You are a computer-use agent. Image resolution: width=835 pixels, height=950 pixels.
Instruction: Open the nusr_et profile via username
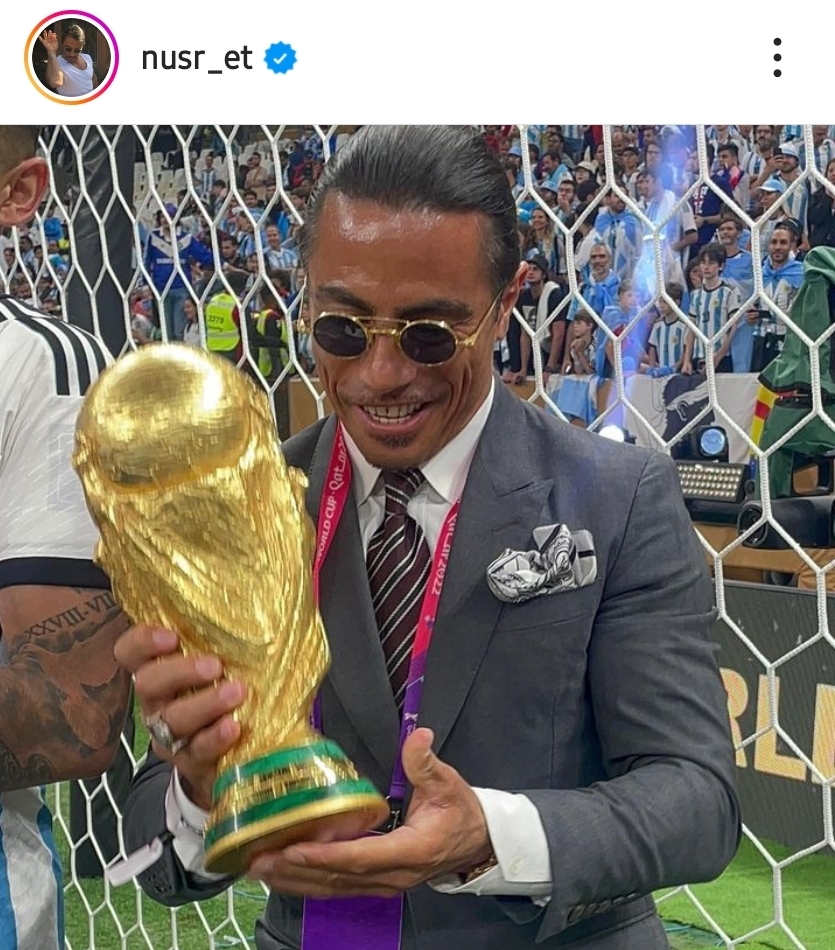pyautogui.click(x=197, y=59)
